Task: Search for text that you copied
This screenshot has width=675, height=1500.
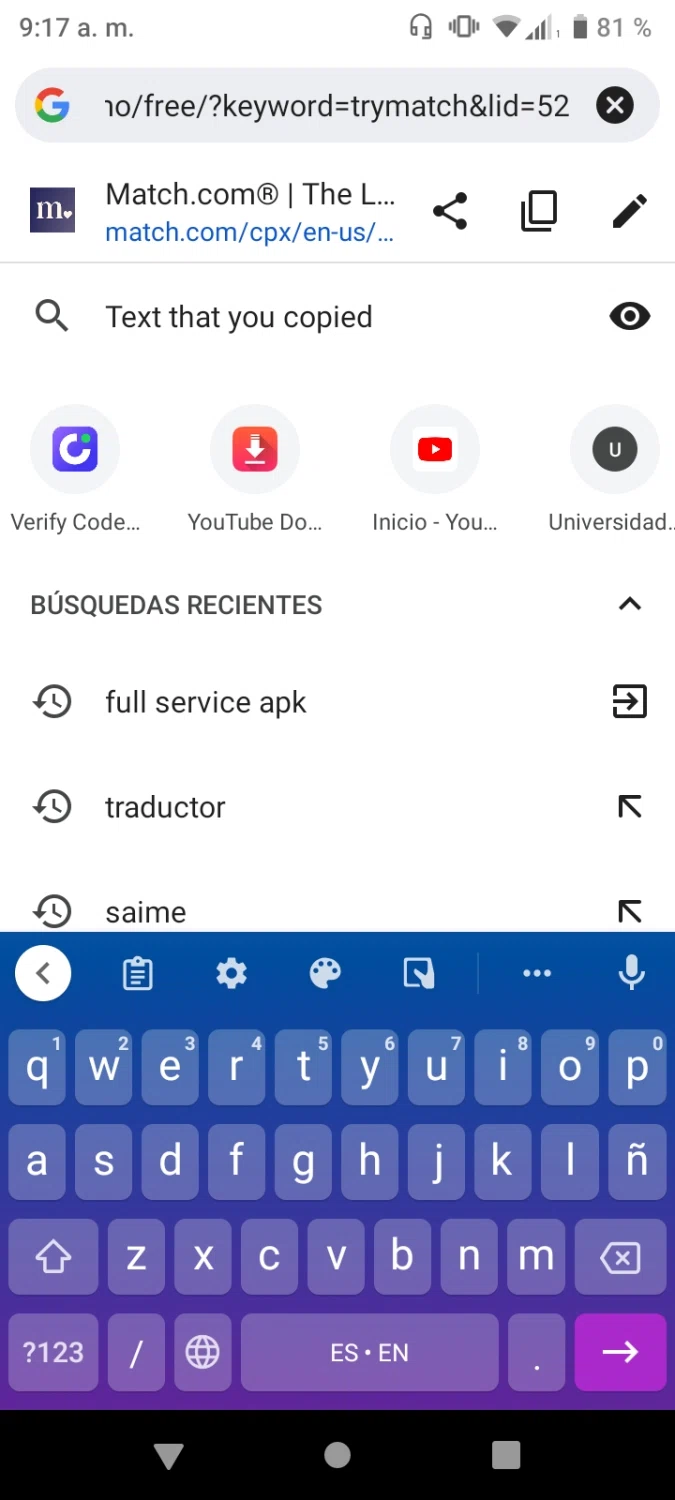Action: tap(238, 317)
